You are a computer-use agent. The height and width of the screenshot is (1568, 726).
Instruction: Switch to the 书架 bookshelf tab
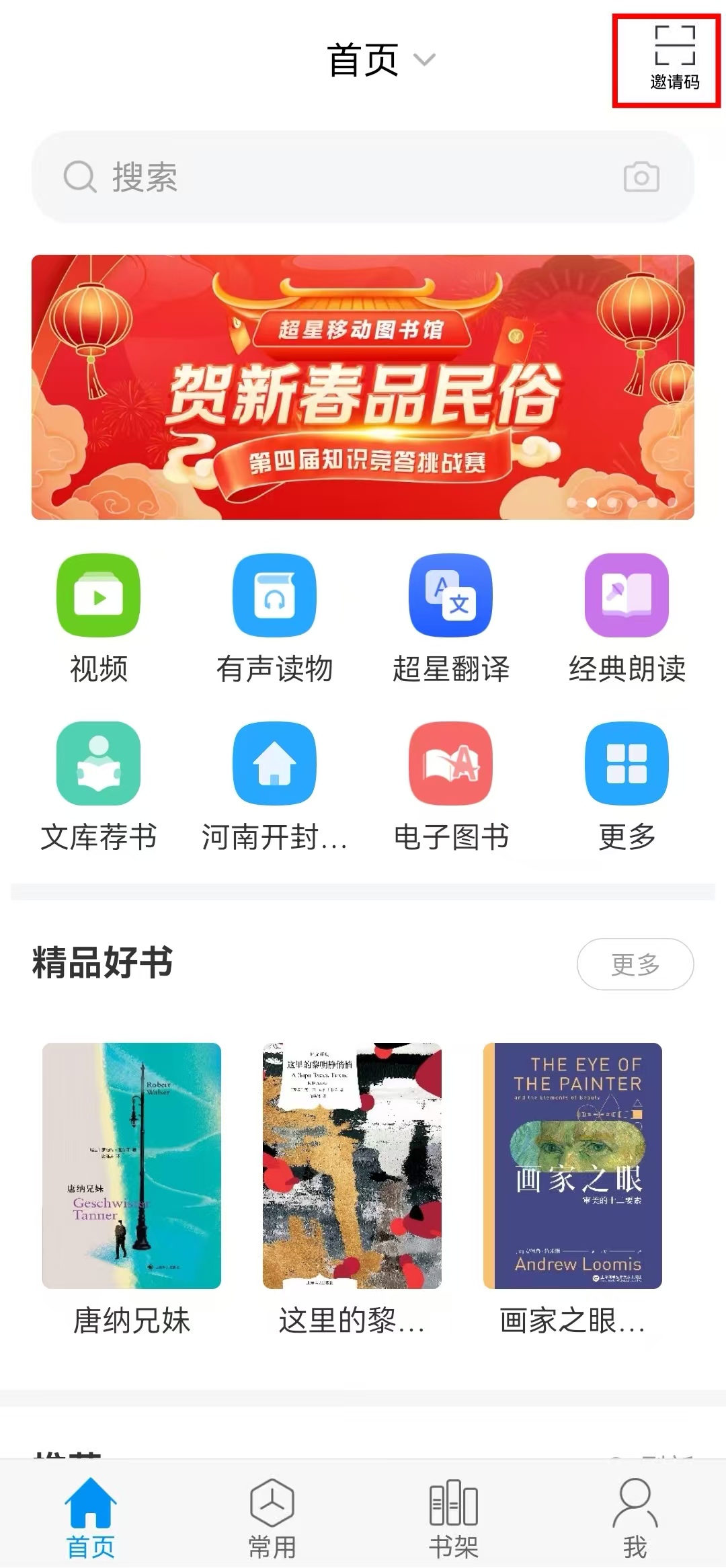[454, 1518]
